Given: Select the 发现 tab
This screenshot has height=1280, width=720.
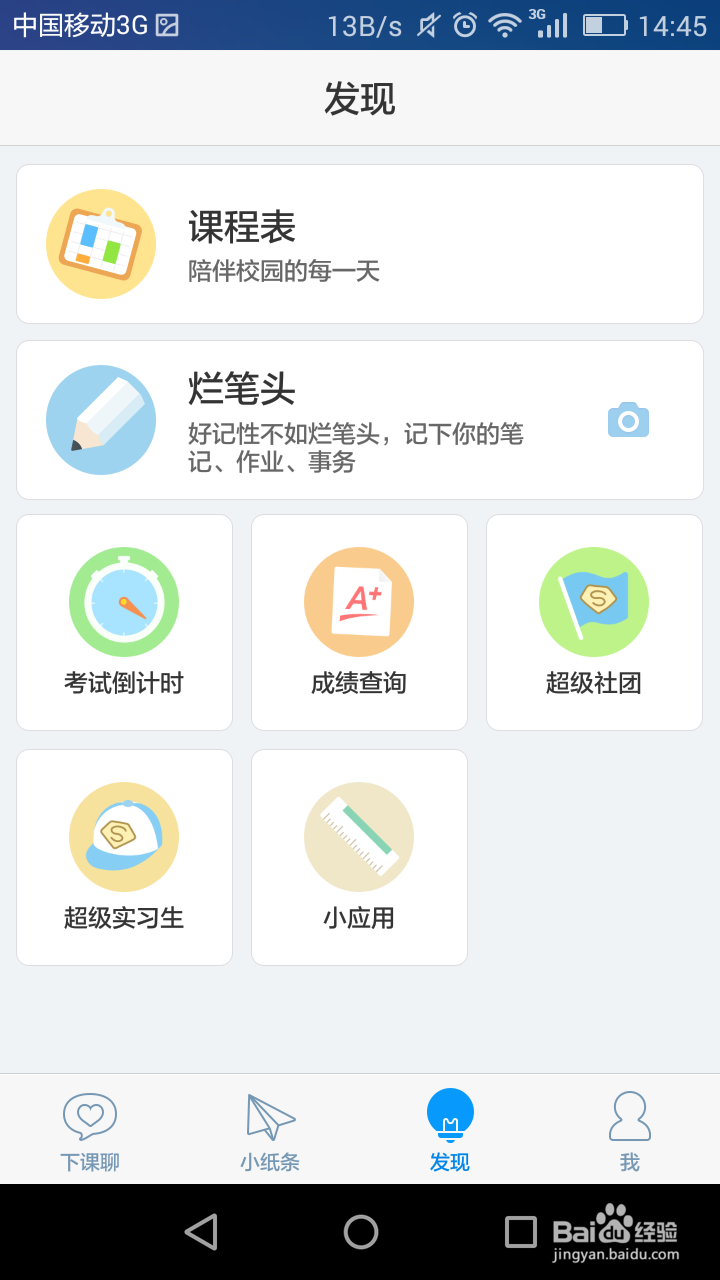Looking at the screenshot, I should pyautogui.click(x=450, y=1130).
